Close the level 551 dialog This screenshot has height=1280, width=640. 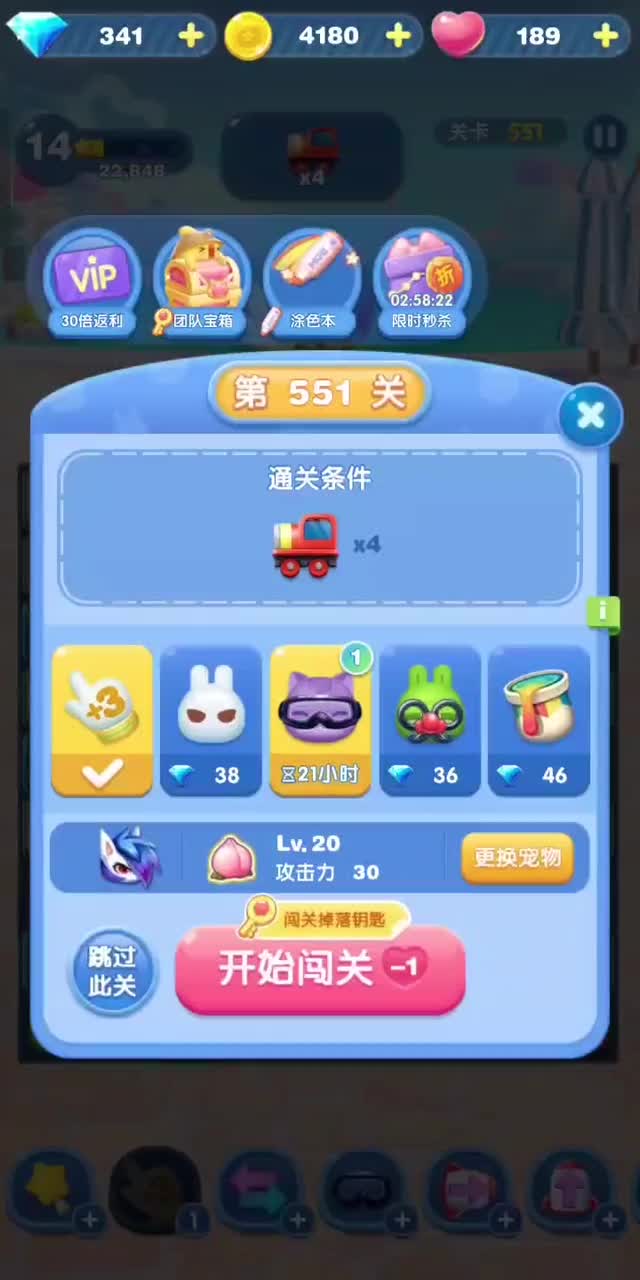point(590,415)
